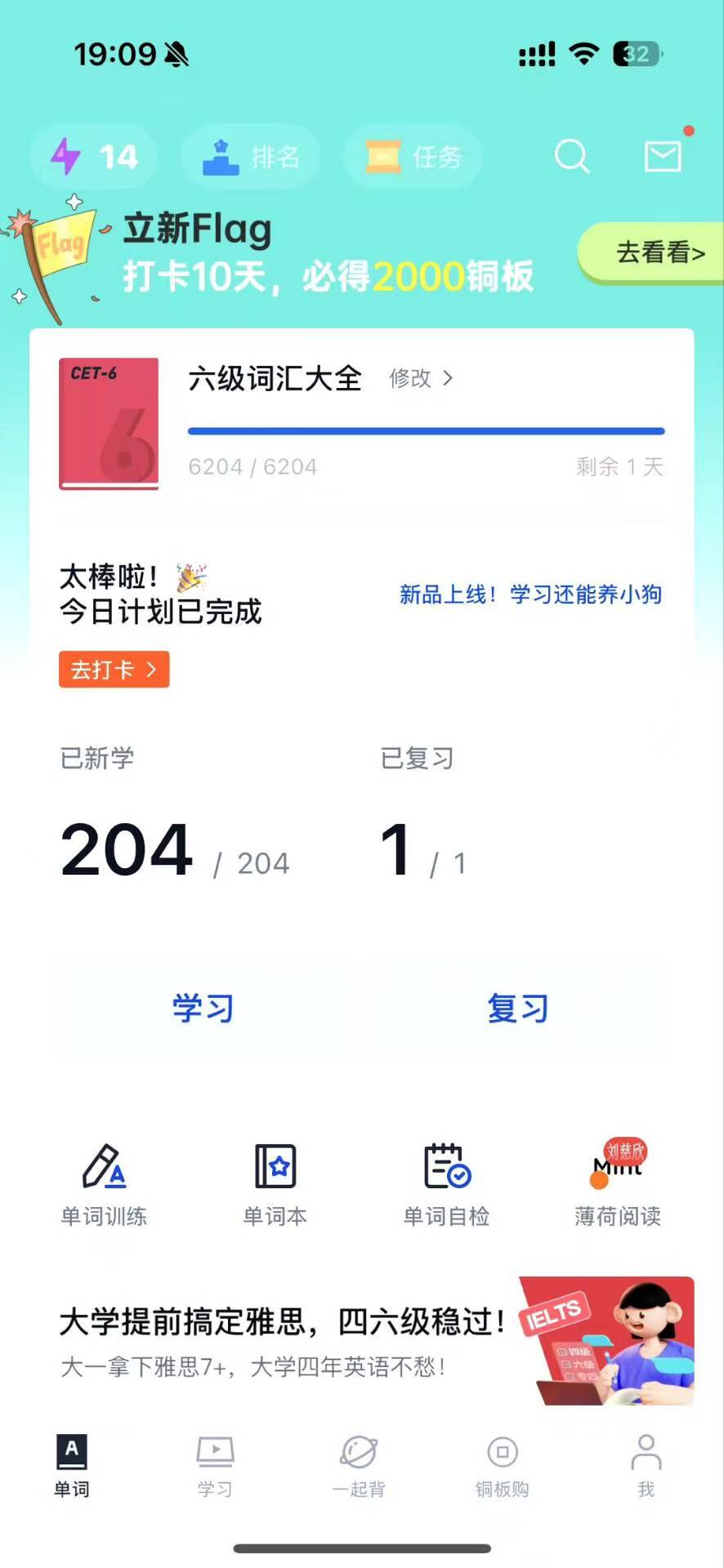Image resolution: width=724 pixels, height=1568 pixels.
Task: Start the 复习 review button
Action: coord(517,1009)
